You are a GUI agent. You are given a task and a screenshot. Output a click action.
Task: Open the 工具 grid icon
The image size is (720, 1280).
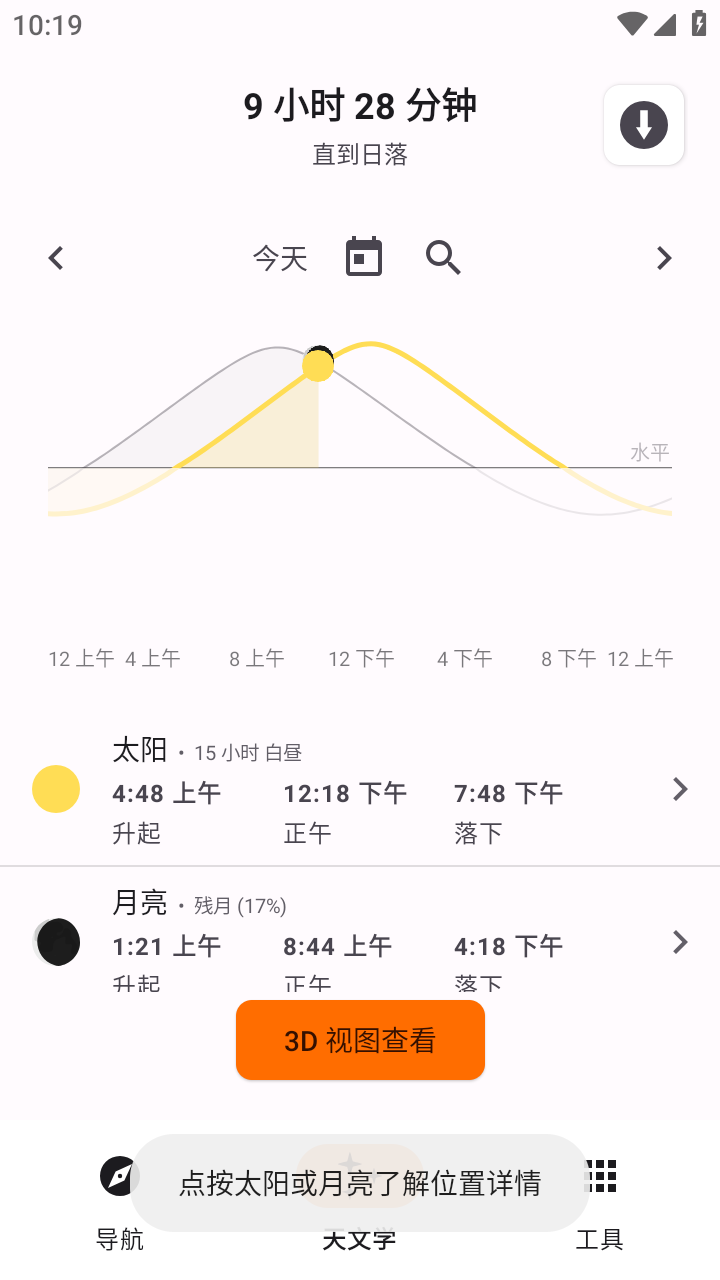(x=598, y=1178)
